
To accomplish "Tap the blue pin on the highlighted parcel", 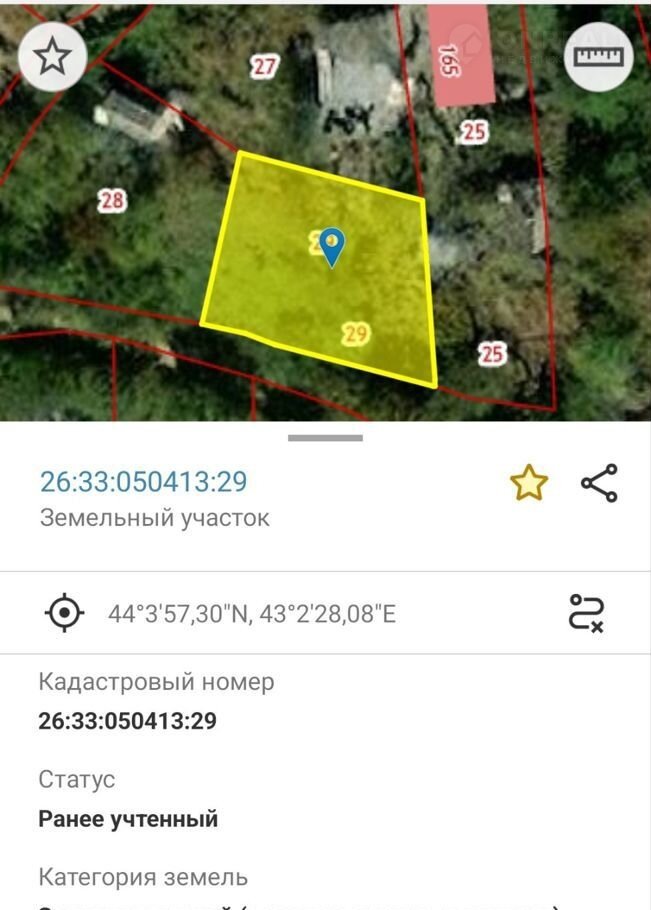I will click(x=331, y=245).
